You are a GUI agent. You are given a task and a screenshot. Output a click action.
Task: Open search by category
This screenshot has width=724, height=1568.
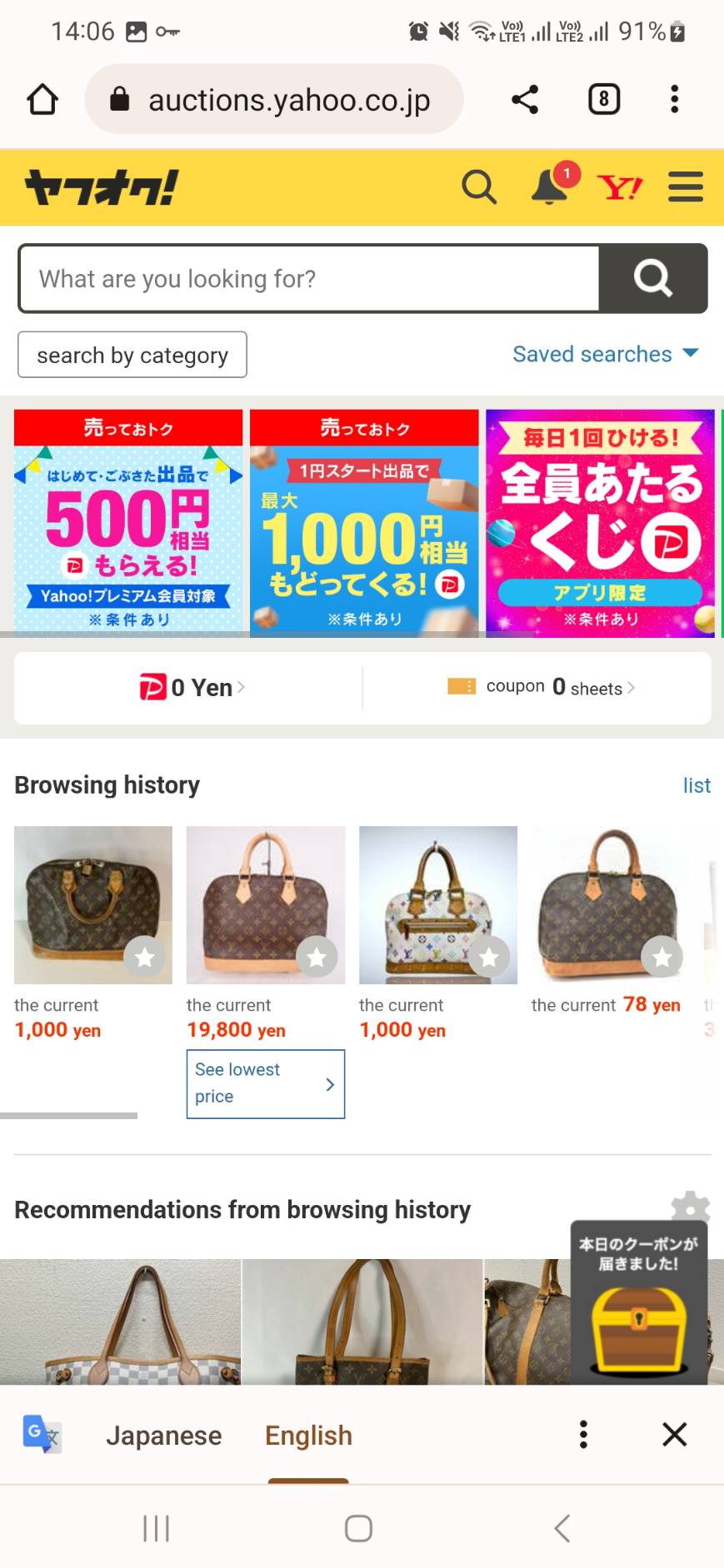[x=132, y=355]
